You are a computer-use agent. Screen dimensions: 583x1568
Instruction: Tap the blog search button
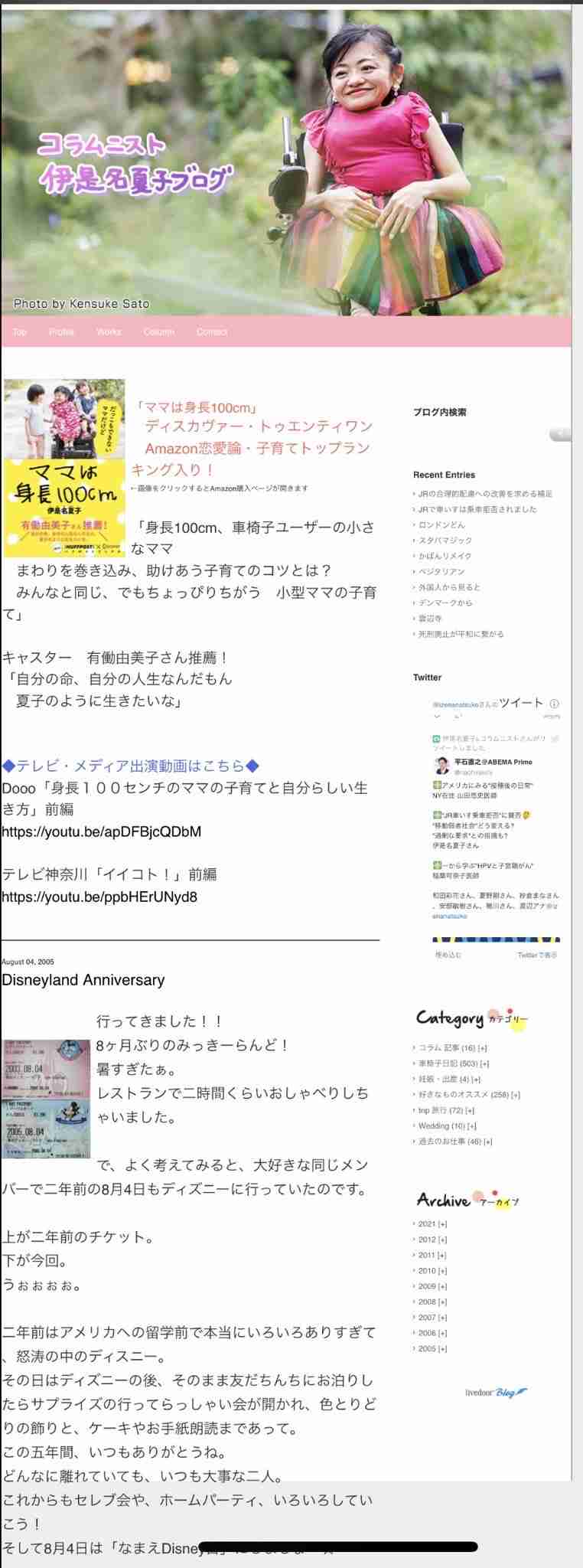pos(561,434)
